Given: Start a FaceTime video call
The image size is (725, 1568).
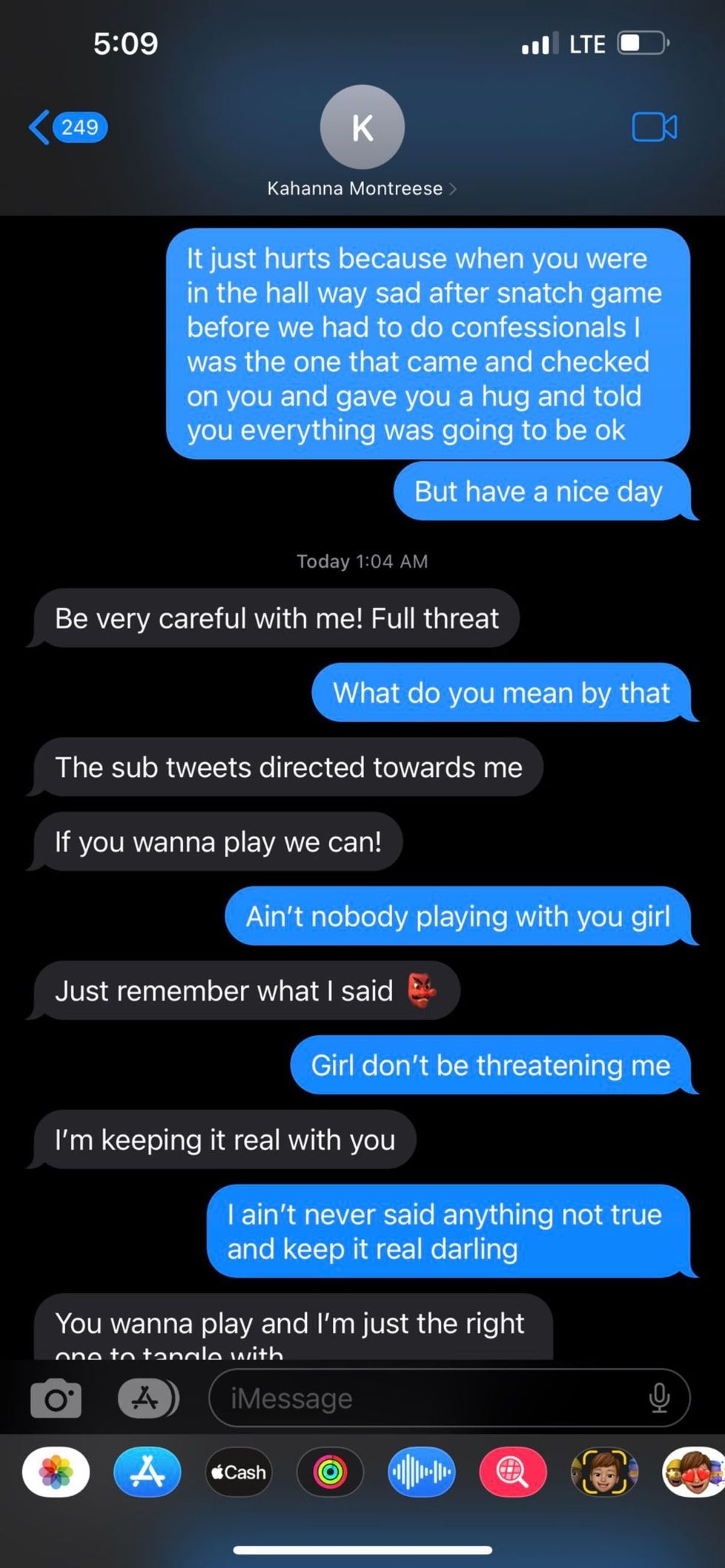Looking at the screenshot, I should [654, 127].
